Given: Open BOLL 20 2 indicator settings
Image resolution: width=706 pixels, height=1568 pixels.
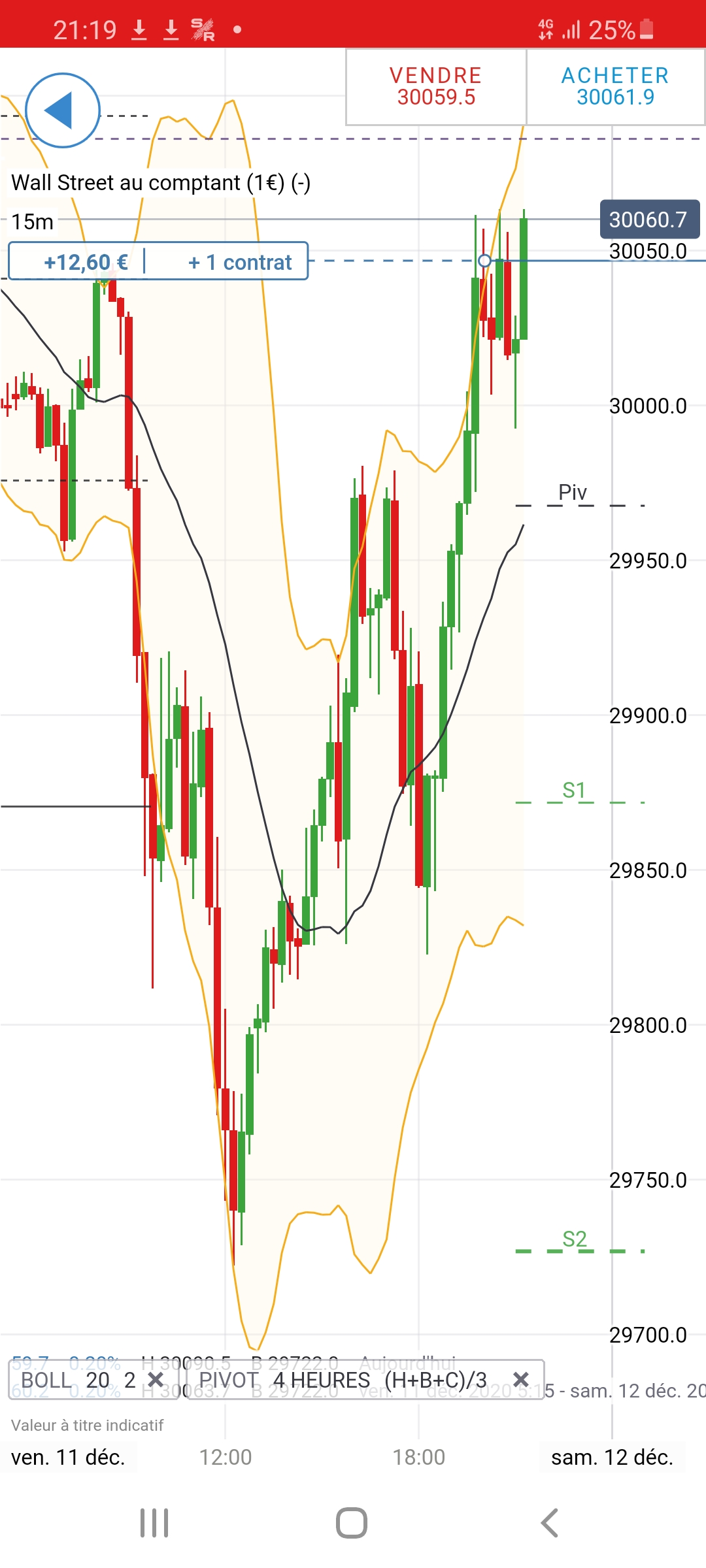Looking at the screenshot, I should 78,1380.
